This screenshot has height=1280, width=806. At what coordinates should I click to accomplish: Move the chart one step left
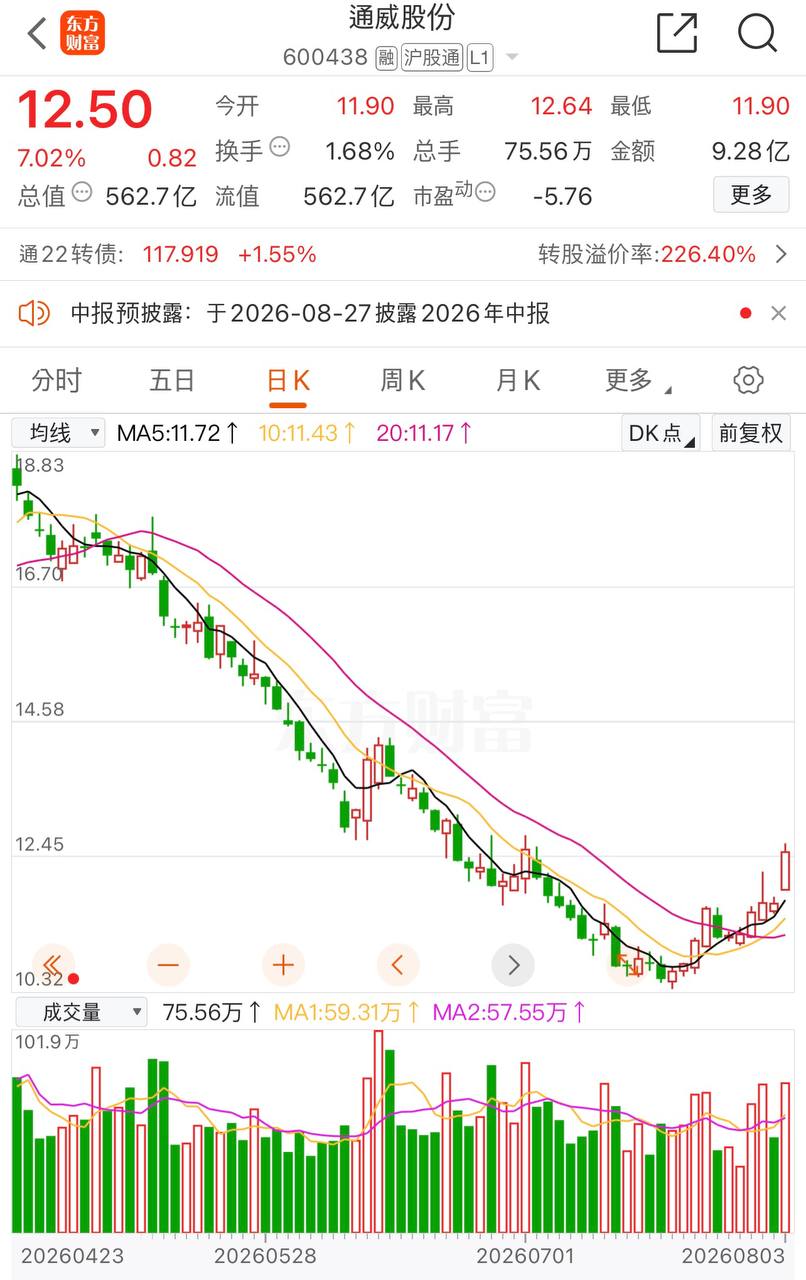398,965
